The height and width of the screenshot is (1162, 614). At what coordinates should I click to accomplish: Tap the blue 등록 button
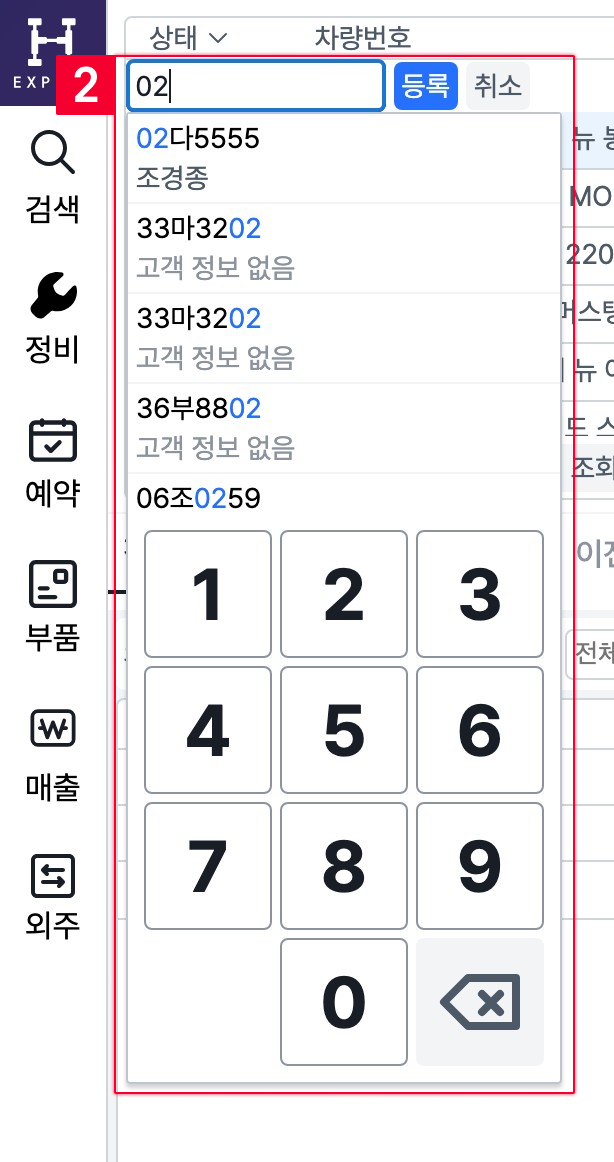tap(426, 86)
